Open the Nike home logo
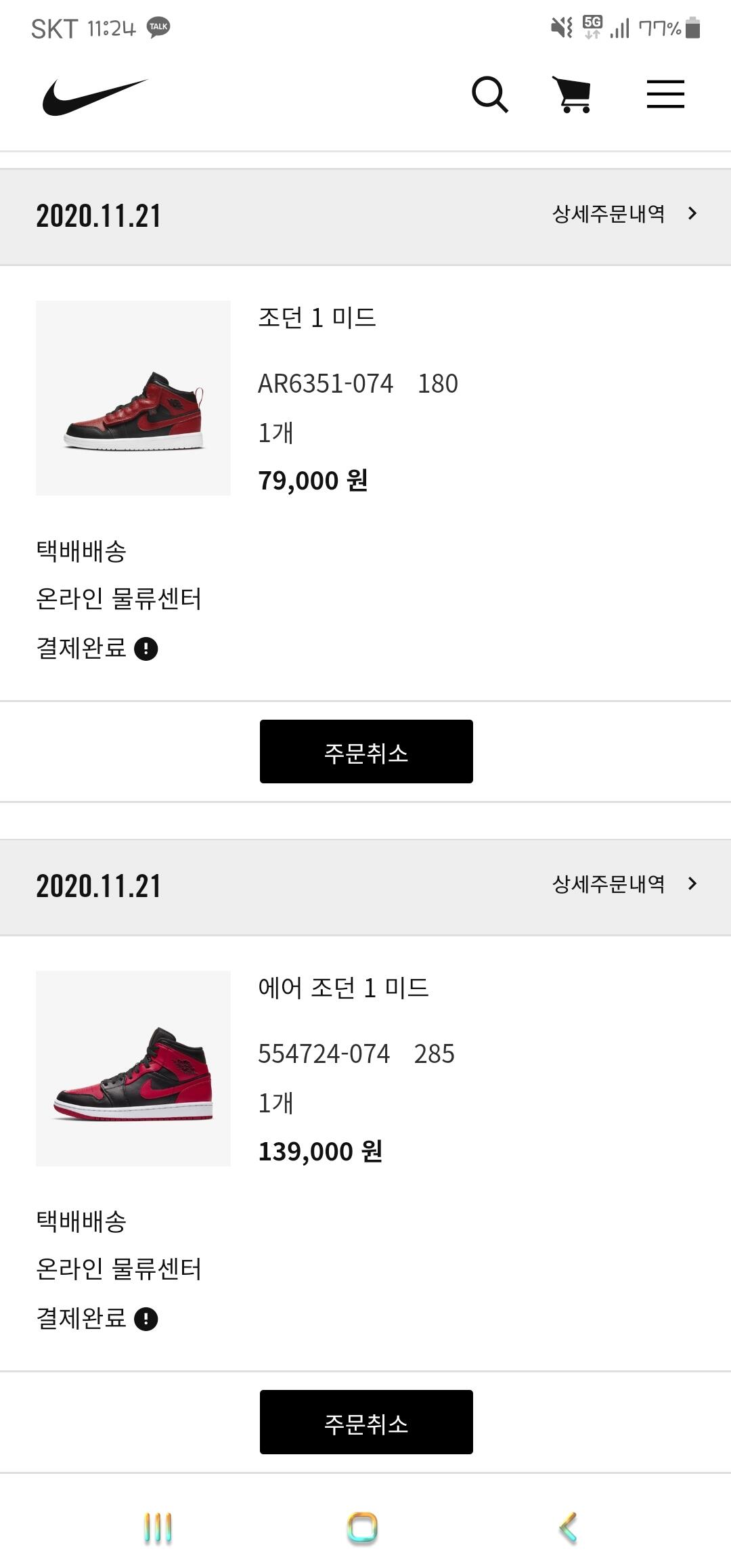 [x=95, y=96]
